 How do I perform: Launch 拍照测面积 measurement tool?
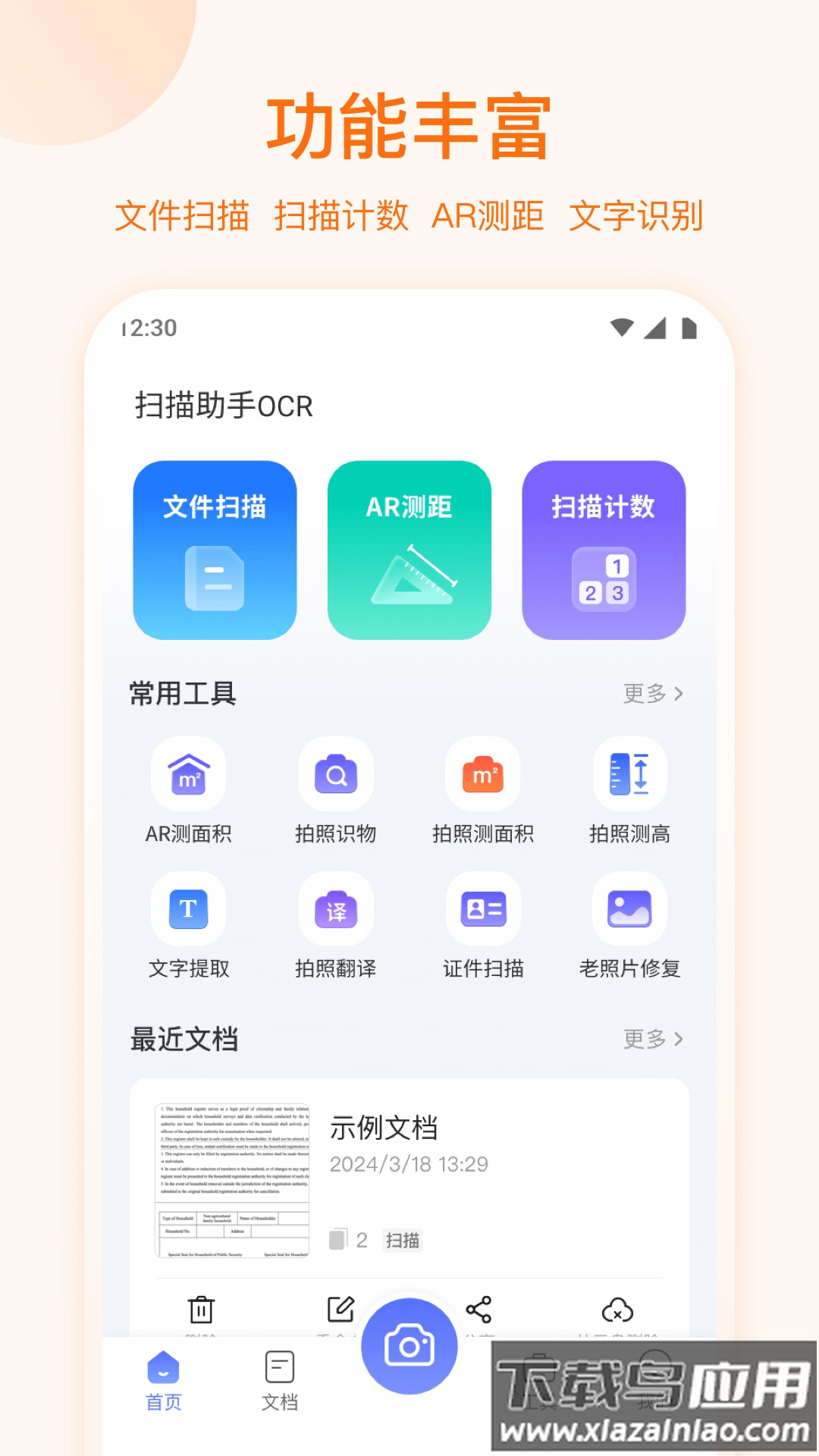pyautogui.click(x=484, y=789)
